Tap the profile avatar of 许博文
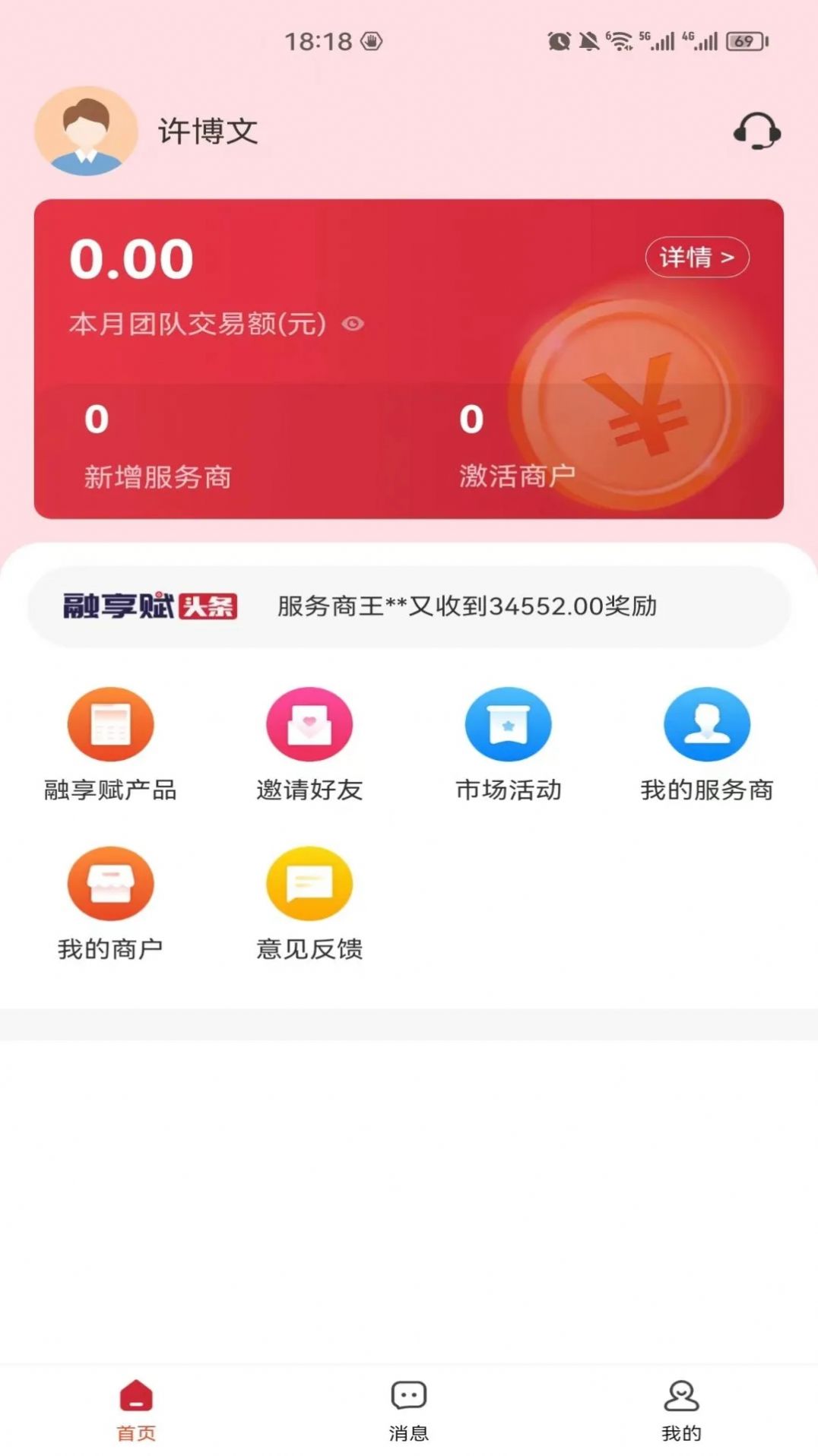 [x=86, y=131]
